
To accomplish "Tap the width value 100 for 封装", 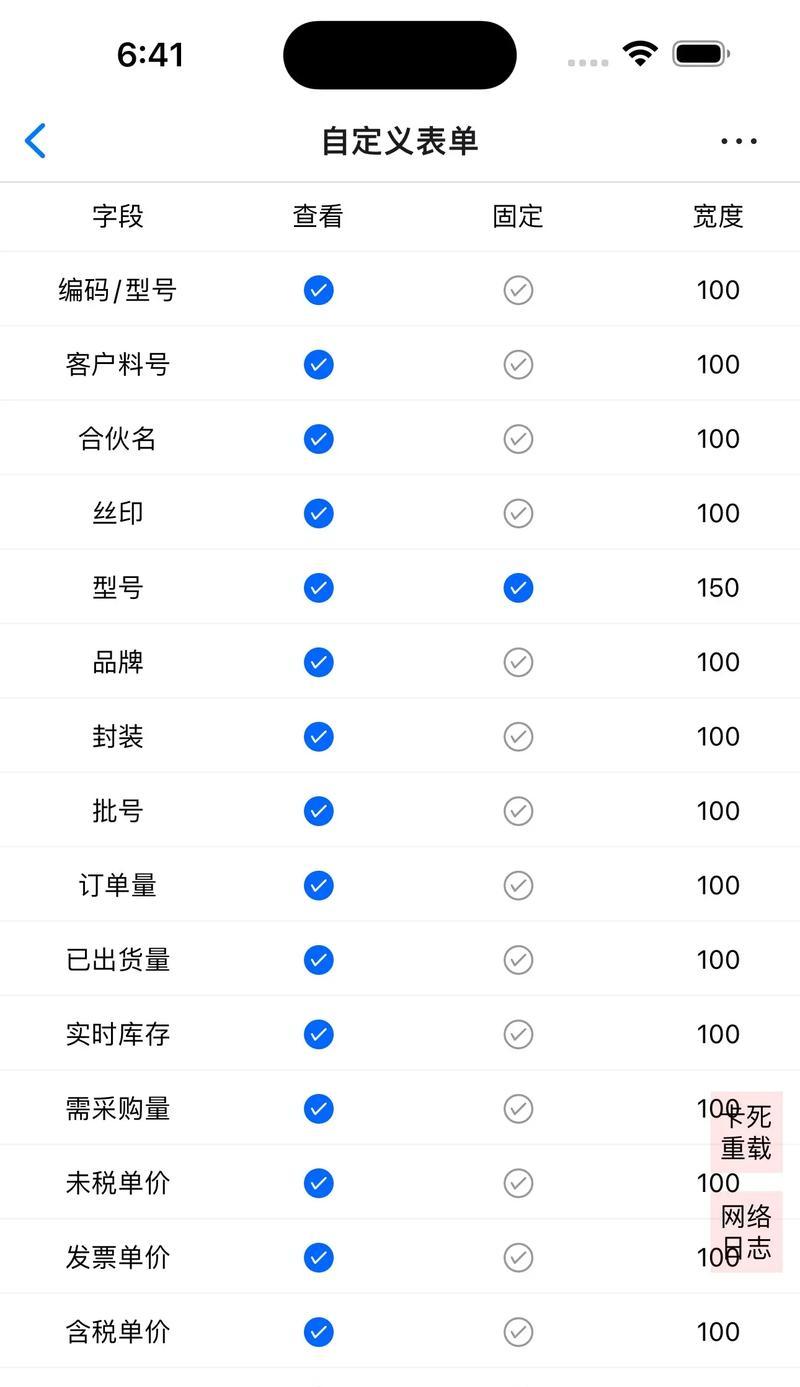I will (x=717, y=736).
